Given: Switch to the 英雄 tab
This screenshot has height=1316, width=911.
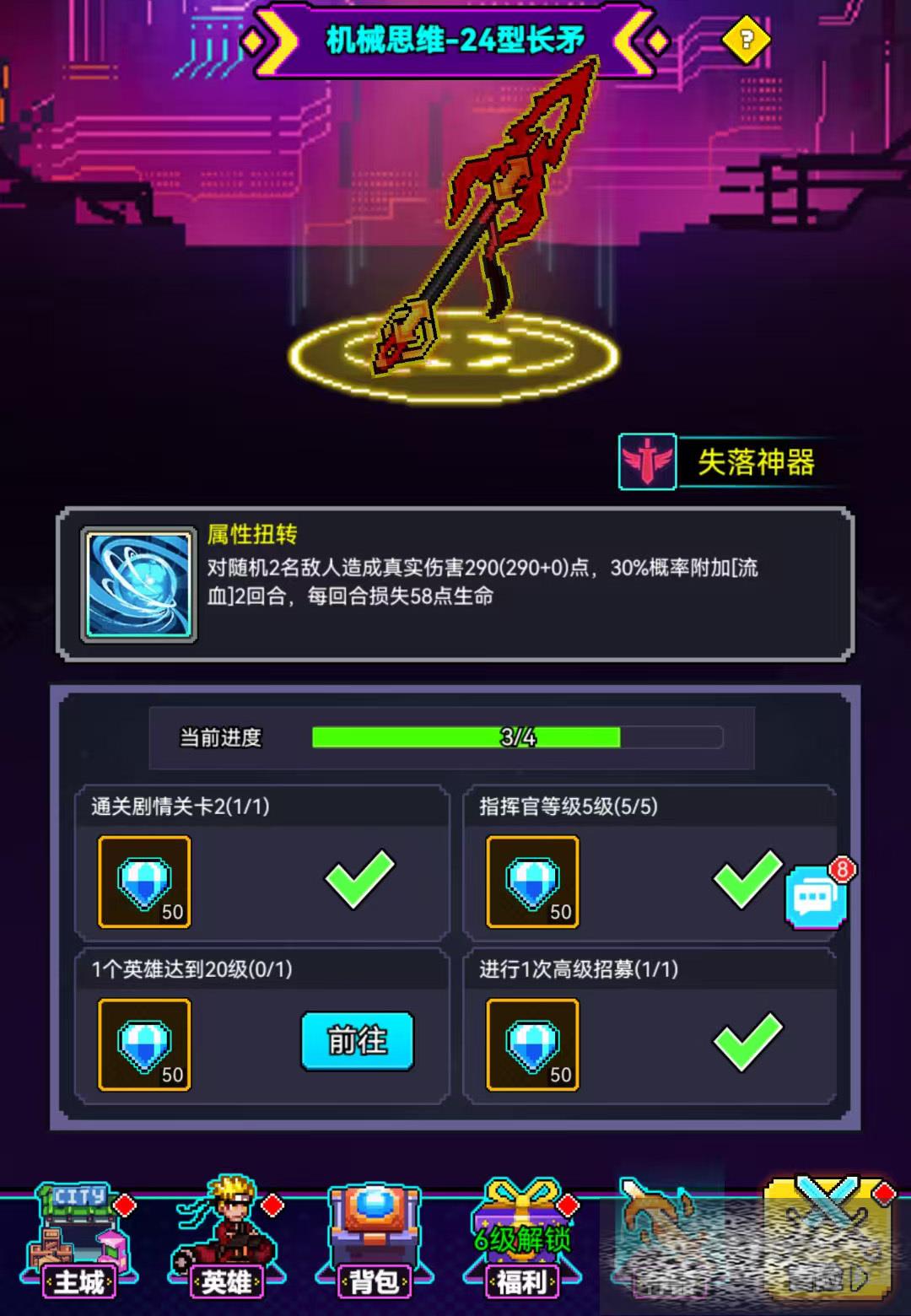Looking at the screenshot, I should (225, 1242).
